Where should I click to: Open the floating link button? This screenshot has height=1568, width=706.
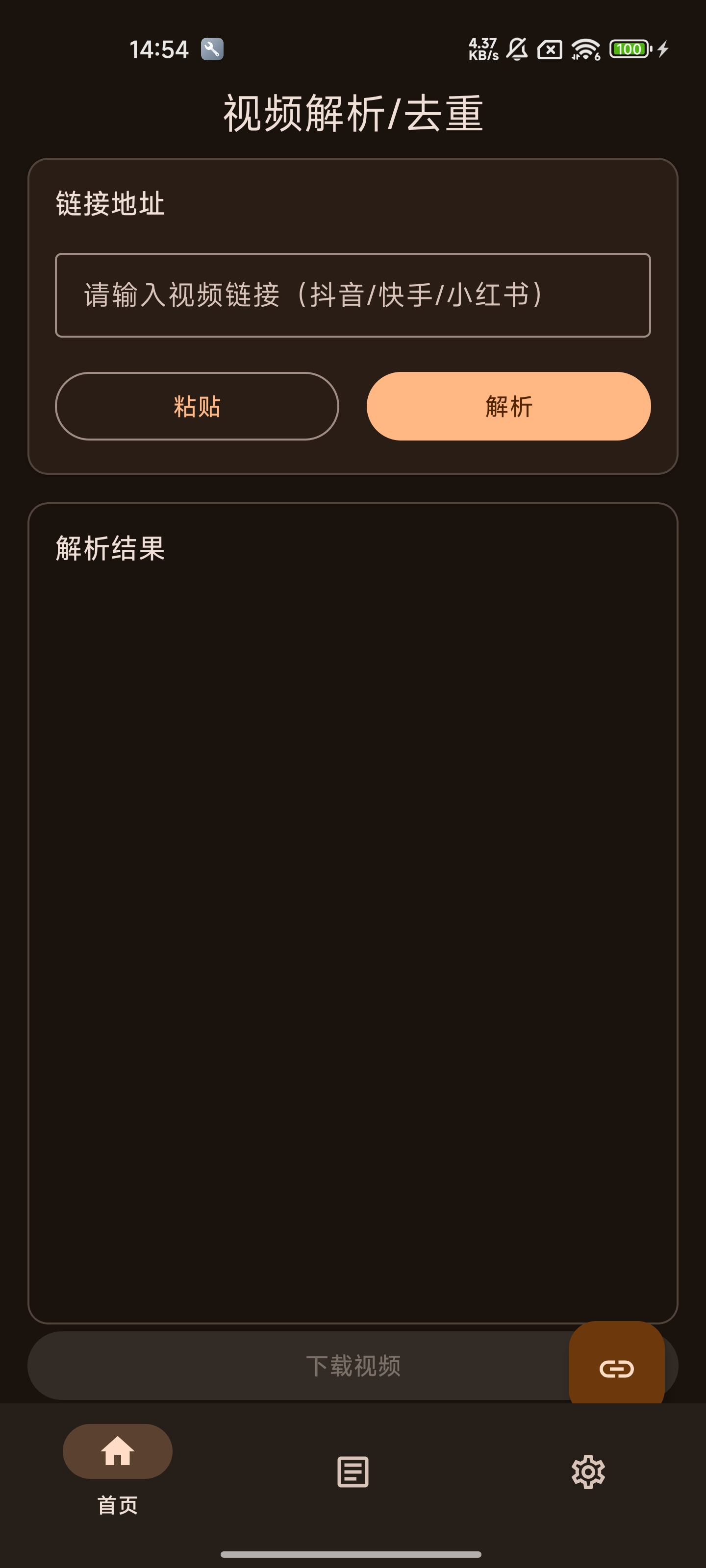pos(616,1367)
